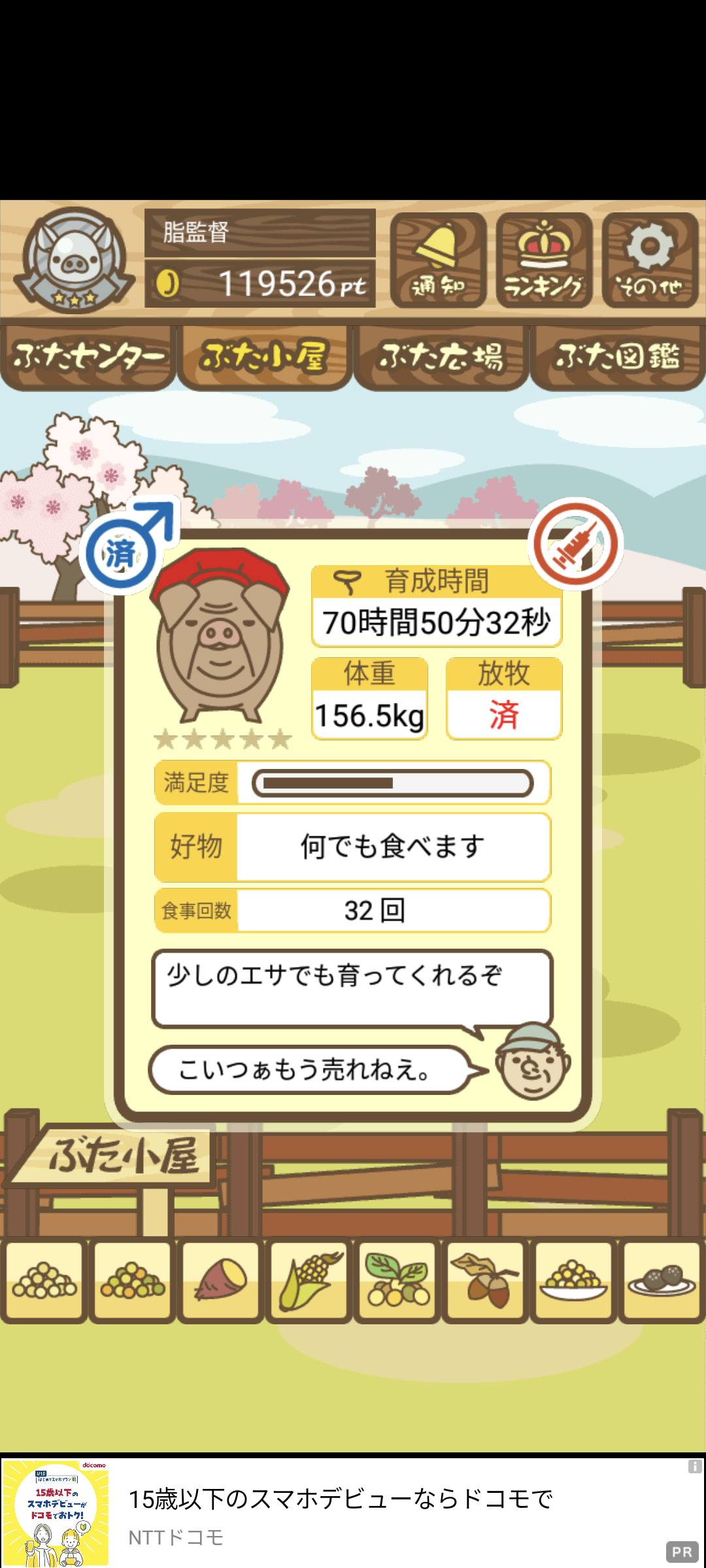706x1568 pixels.
Task: Go to the ぶた広場 tab
Action: (x=441, y=357)
